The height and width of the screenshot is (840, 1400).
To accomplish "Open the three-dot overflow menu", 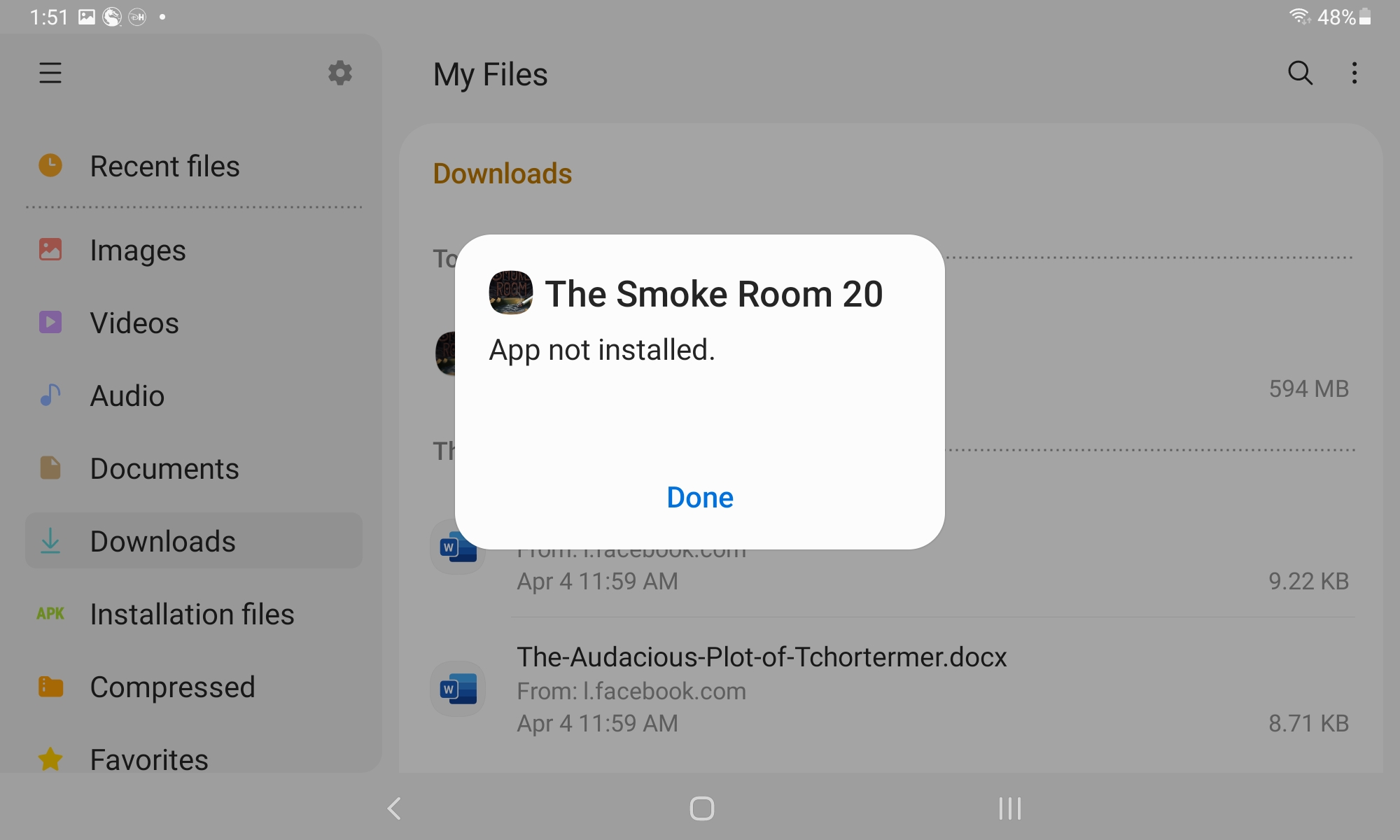I will (1354, 73).
